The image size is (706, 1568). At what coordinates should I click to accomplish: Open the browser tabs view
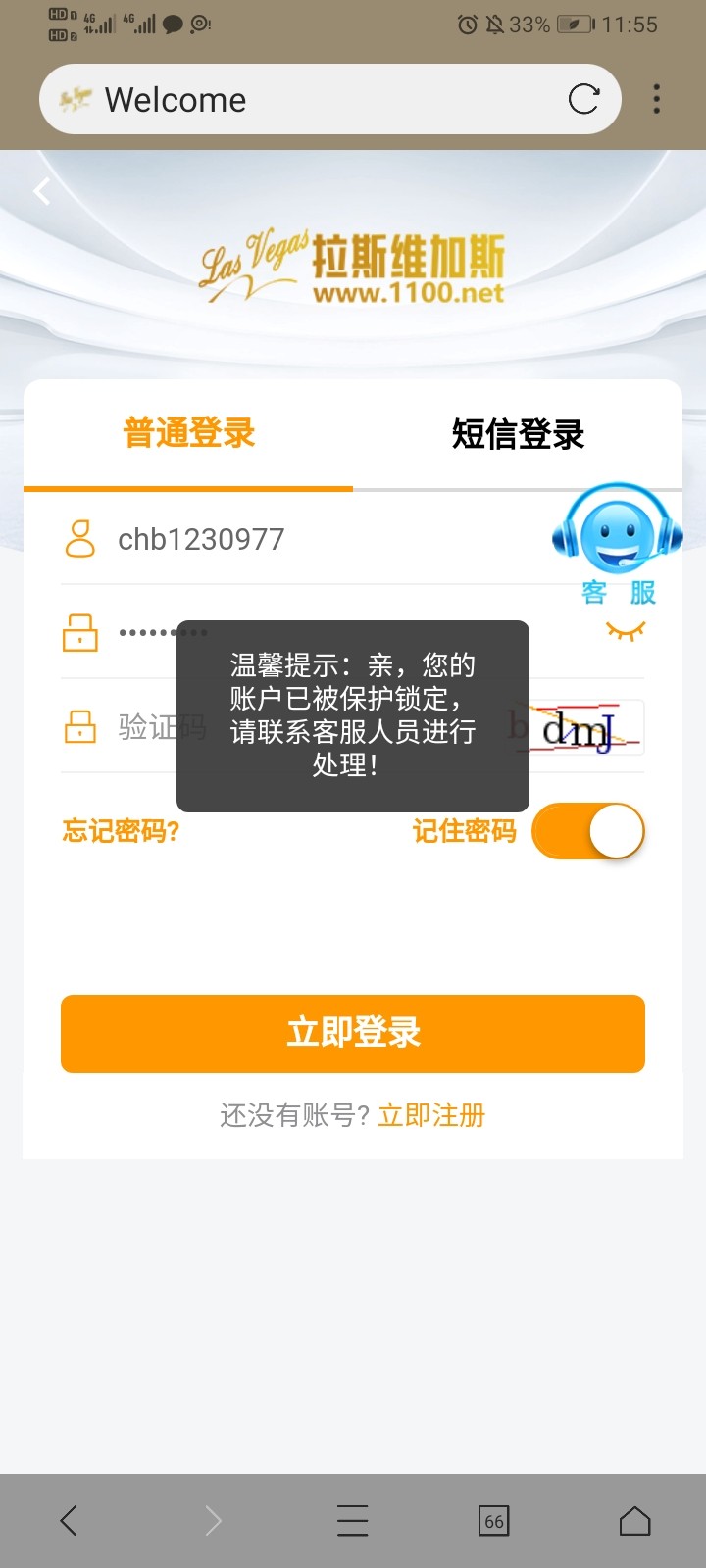tap(493, 1521)
